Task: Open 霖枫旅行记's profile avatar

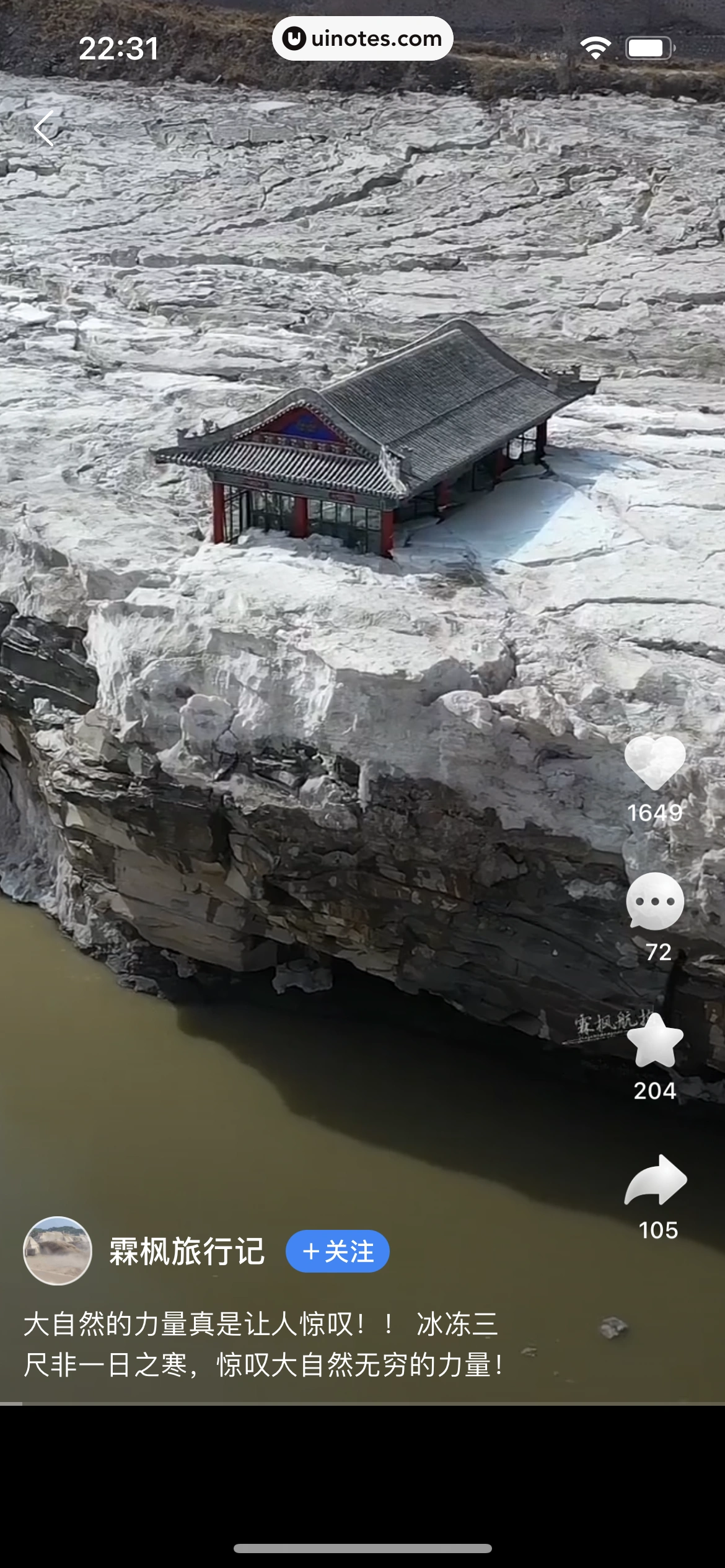Action: coord(58,1252)
